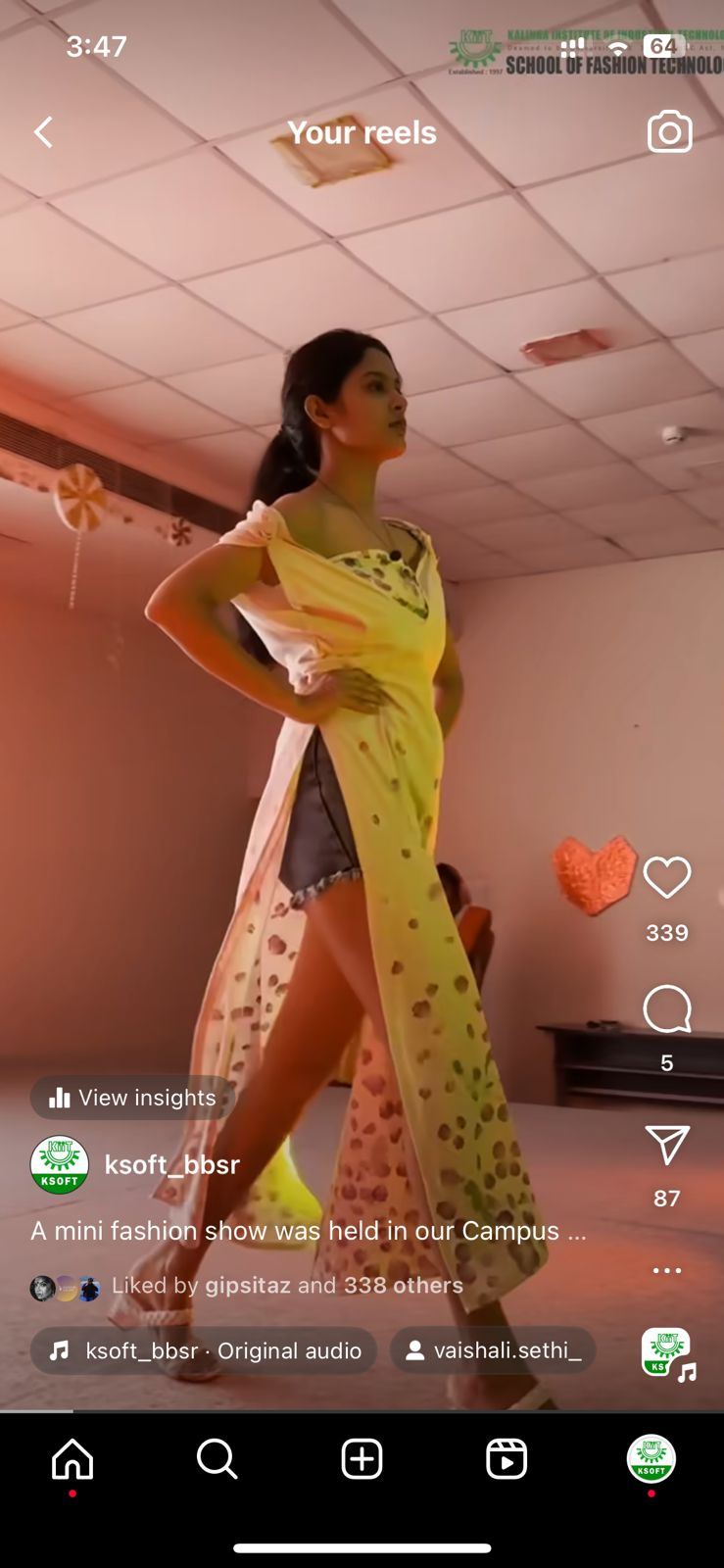Open ksoft_bbsr profile from the username
Image resolution: width=724 pixels, height=1568 pixels.
tap(172, 1164)
